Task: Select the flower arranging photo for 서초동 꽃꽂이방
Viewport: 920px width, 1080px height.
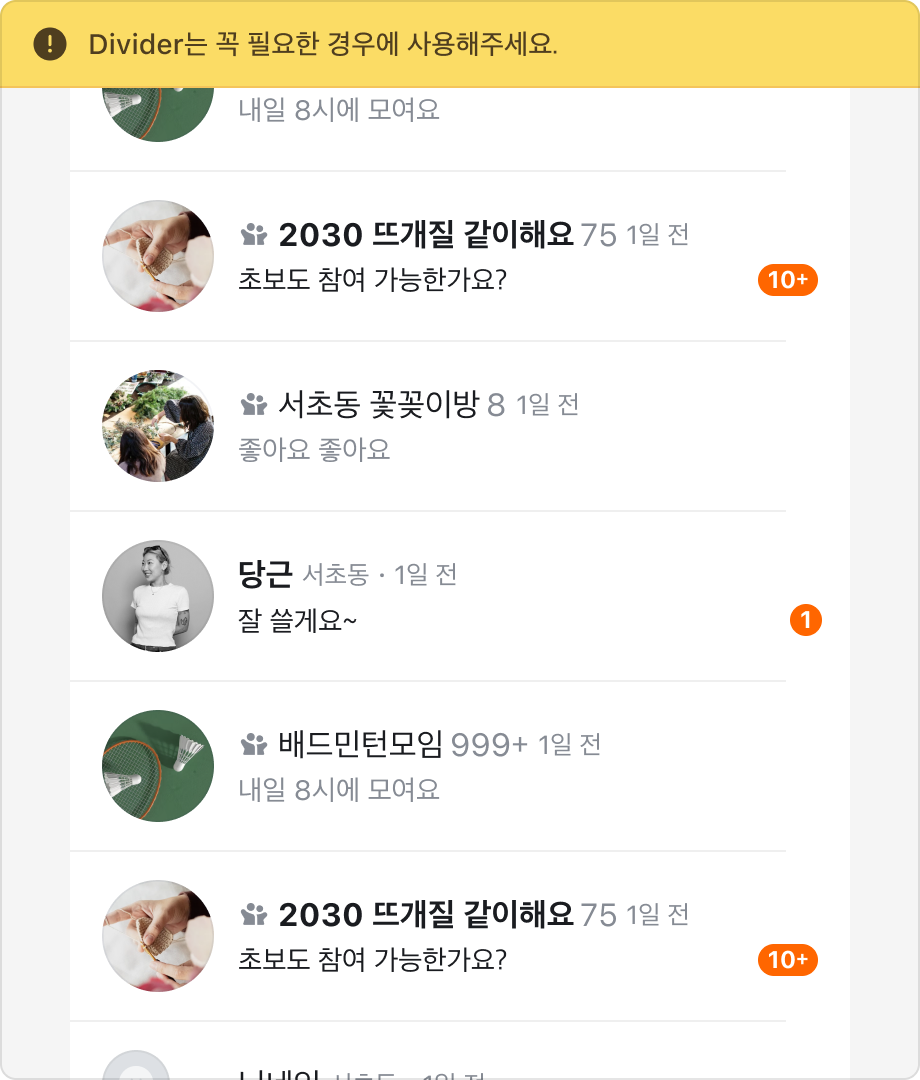Action: point(157,426)
